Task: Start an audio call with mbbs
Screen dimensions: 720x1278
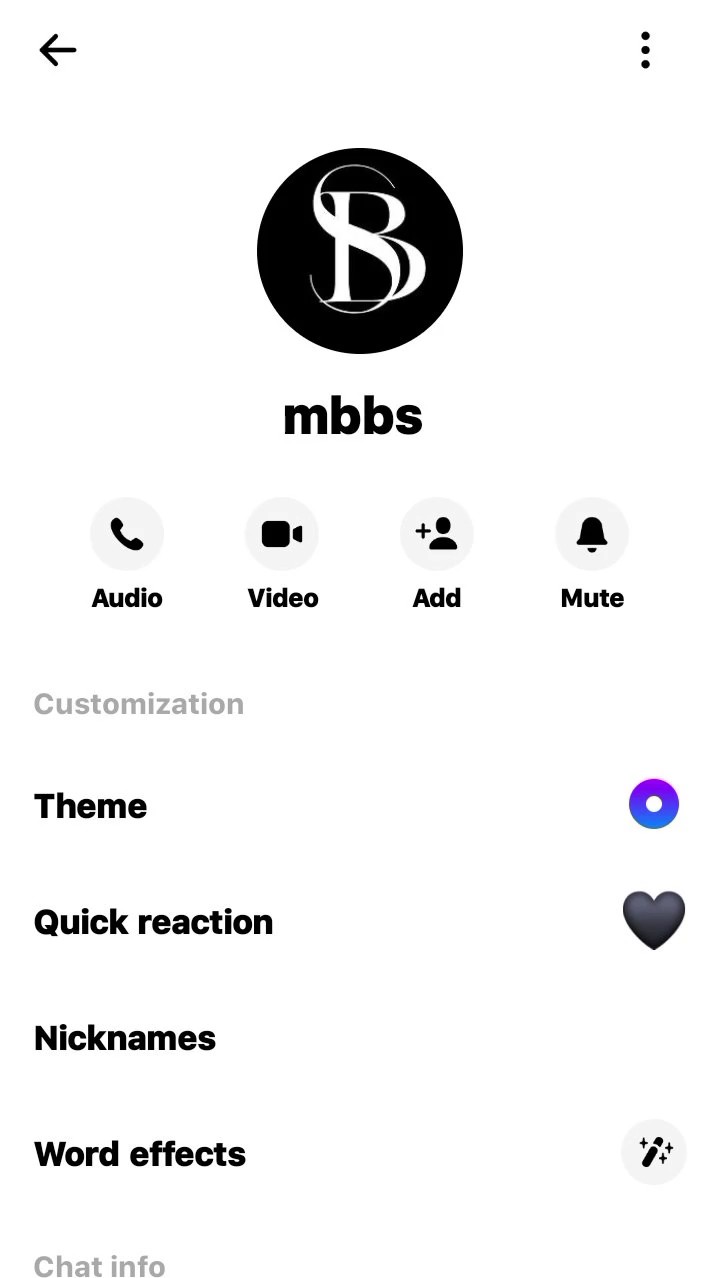Action: pos(127,535)
